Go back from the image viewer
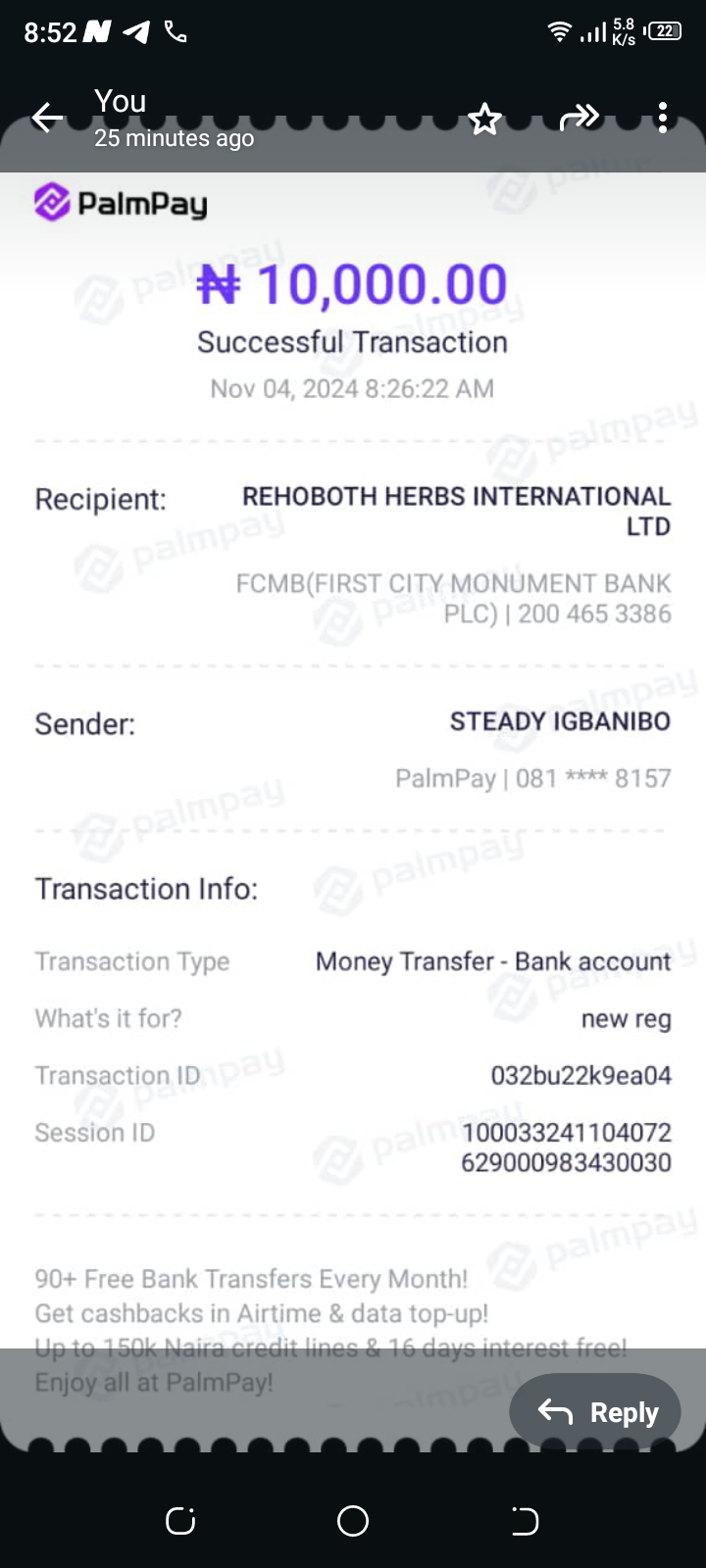The height and width of the screenshot is (1568, 706). tap(46, 119)
